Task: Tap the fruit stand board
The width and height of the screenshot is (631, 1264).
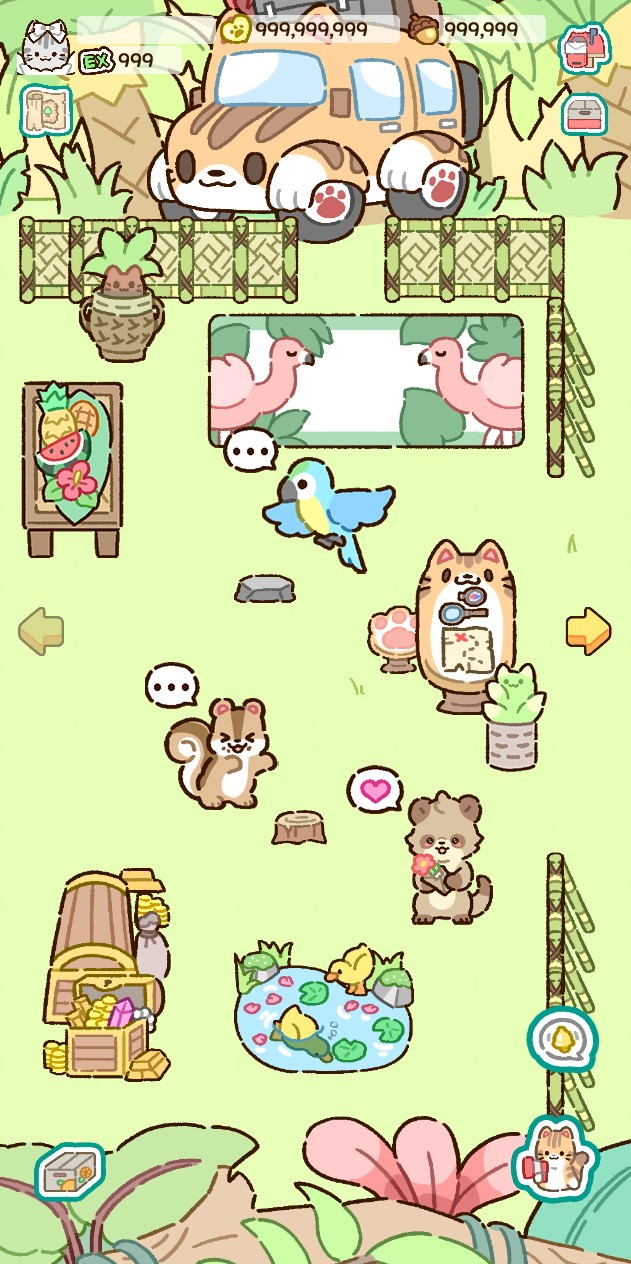Action: point(72,468)
